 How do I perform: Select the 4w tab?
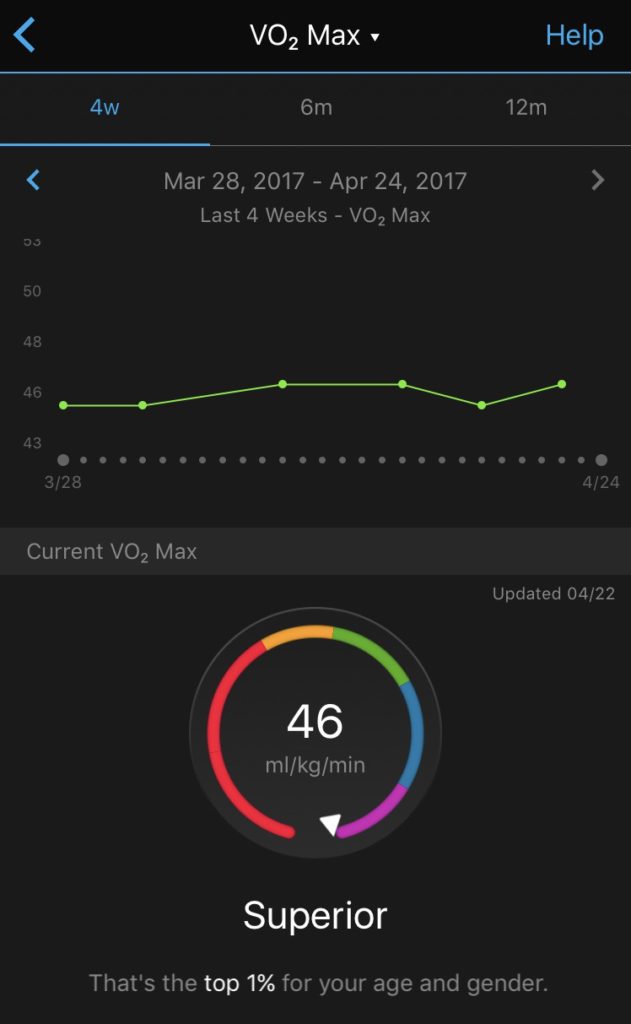105,108
